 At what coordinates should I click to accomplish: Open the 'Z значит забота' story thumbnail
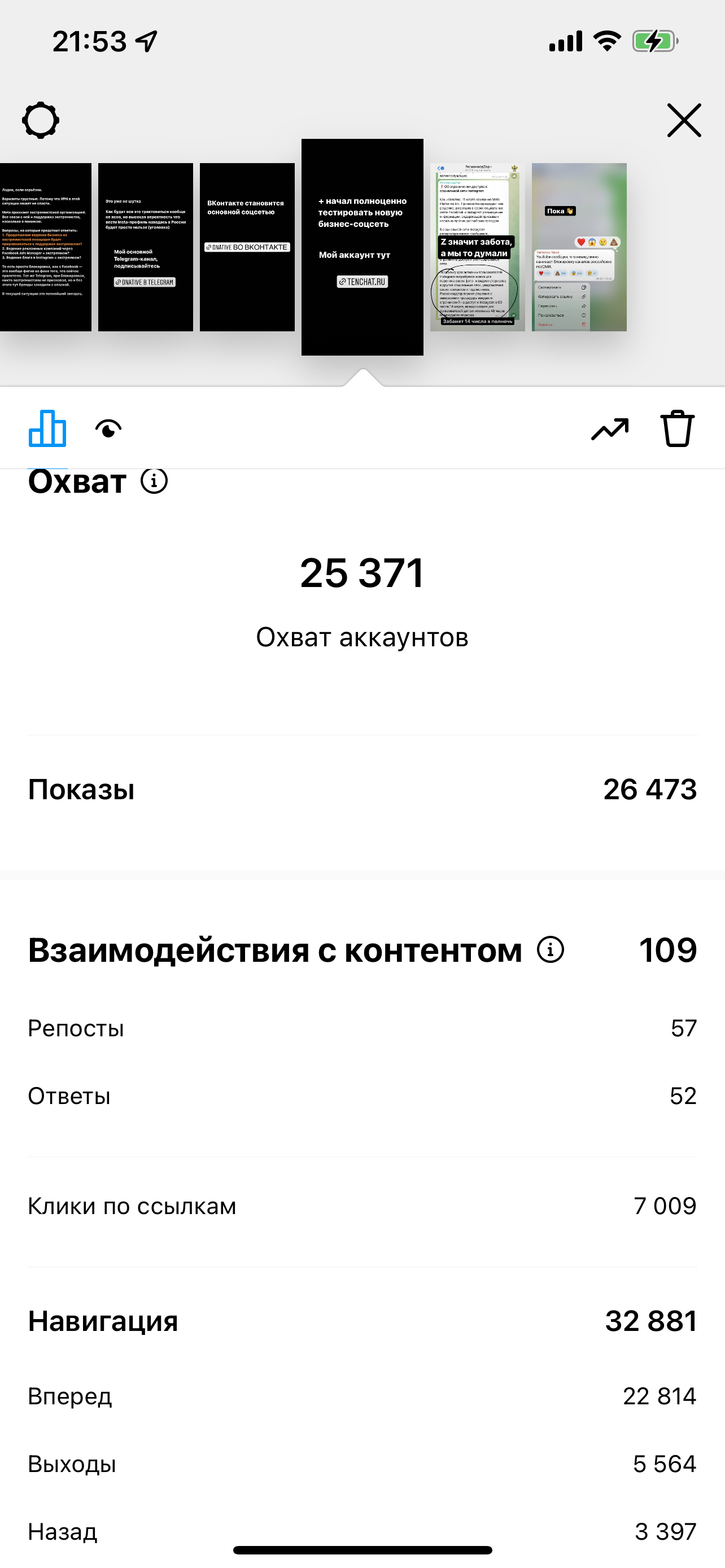477,247
